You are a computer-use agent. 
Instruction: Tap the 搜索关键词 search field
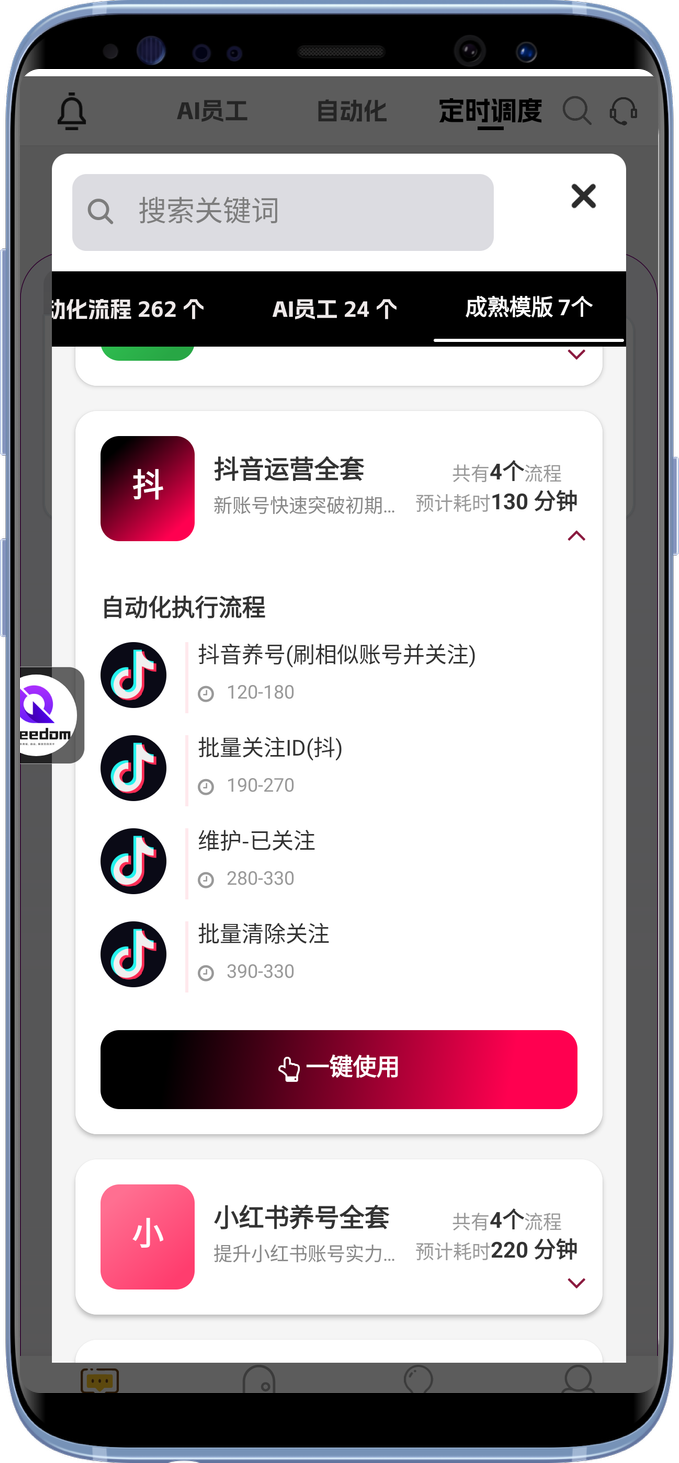283,212
